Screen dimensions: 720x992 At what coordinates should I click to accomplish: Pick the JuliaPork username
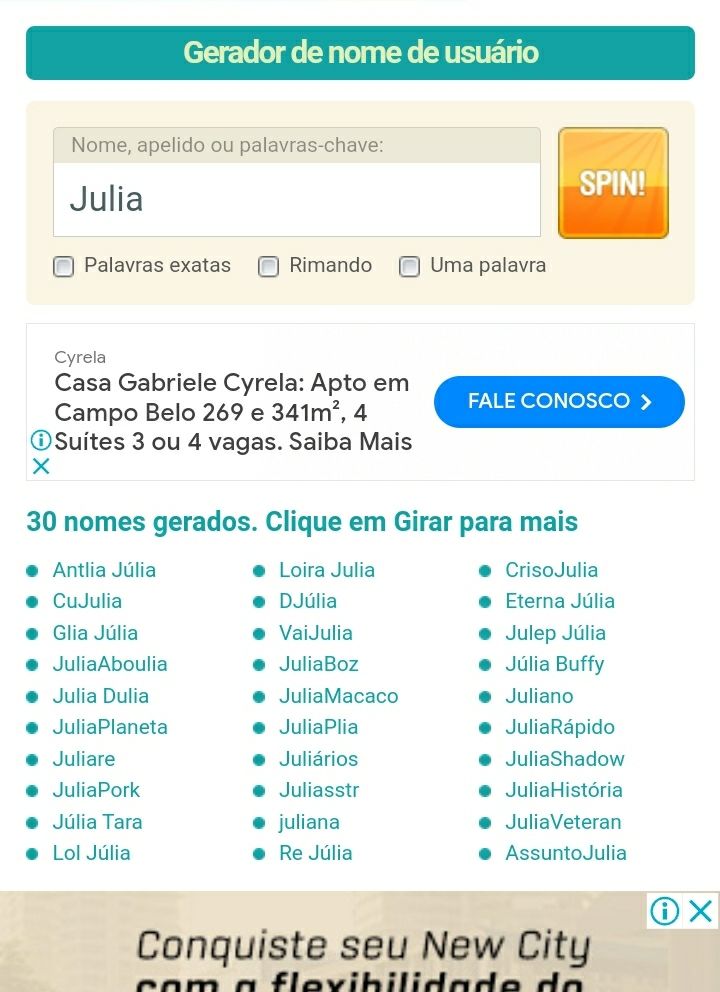(96, 790)
